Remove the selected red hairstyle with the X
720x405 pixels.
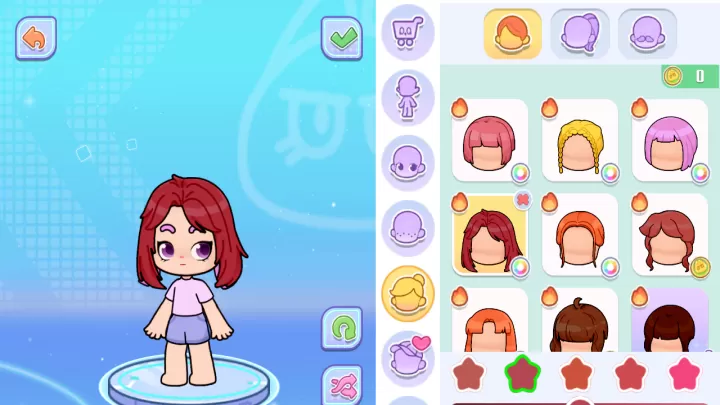pos(521,200)
